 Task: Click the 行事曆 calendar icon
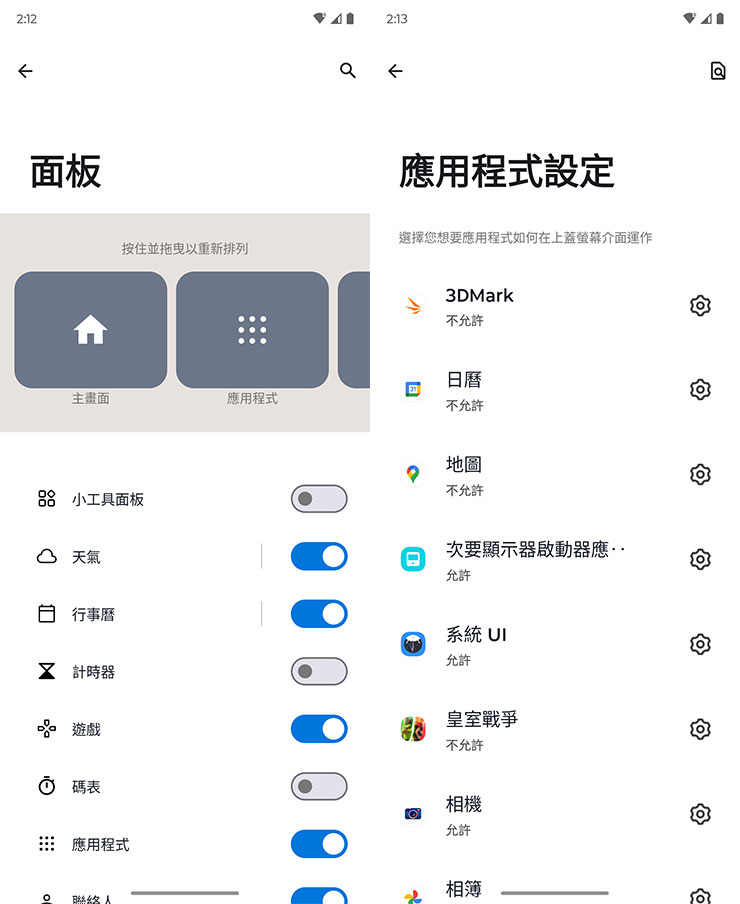(x=46, y=614)
